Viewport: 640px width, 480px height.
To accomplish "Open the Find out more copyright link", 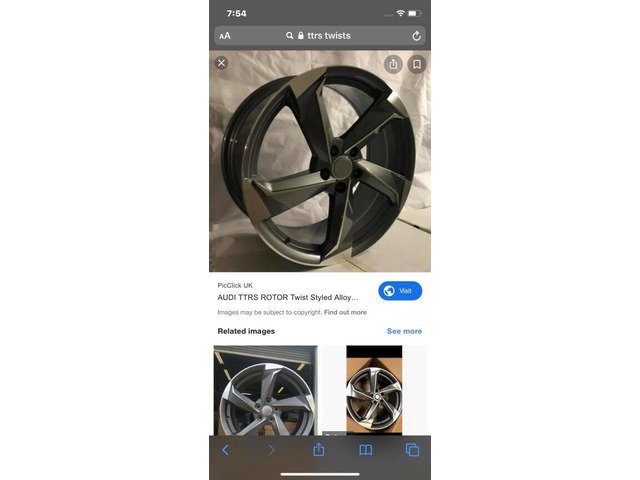I will pyautogui.click(x=345, y=313).
